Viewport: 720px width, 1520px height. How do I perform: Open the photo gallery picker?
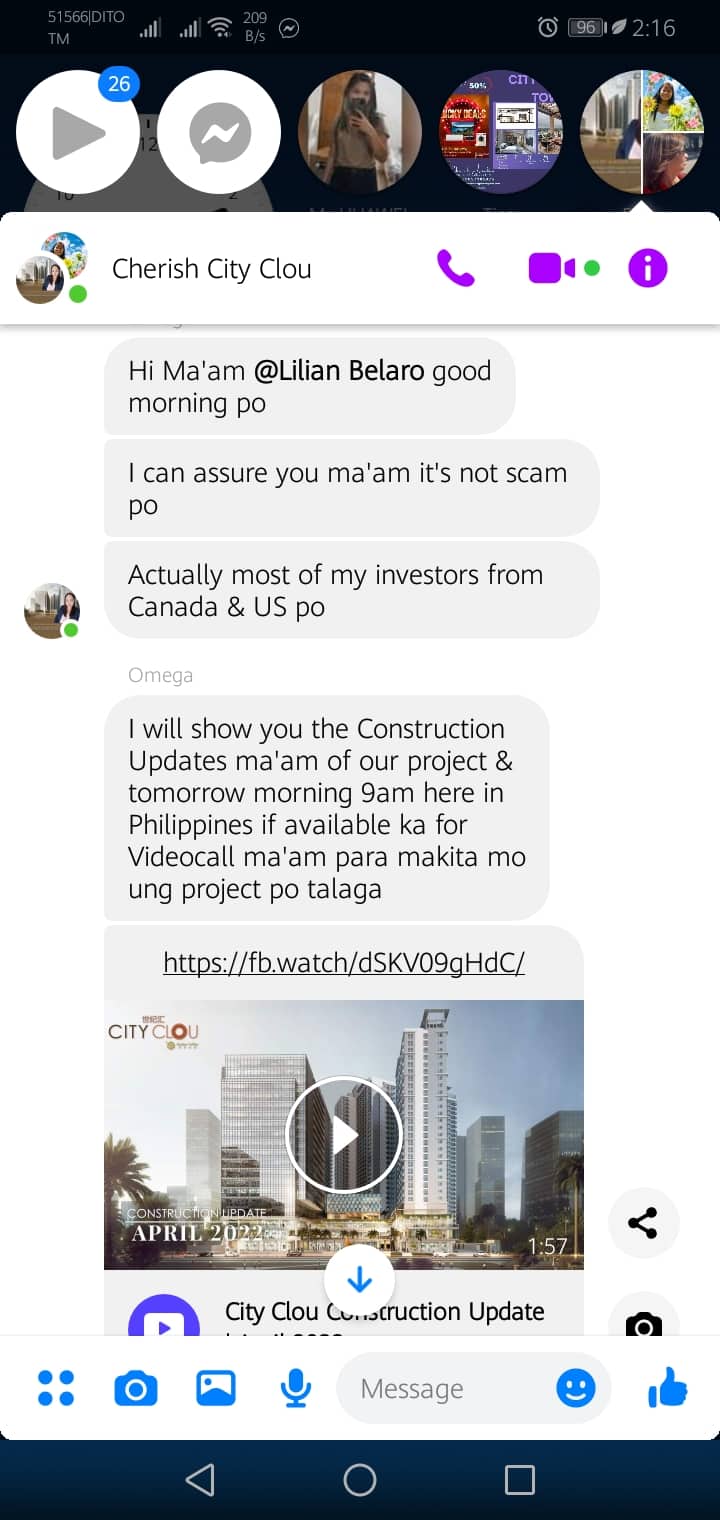point(216,1388)
